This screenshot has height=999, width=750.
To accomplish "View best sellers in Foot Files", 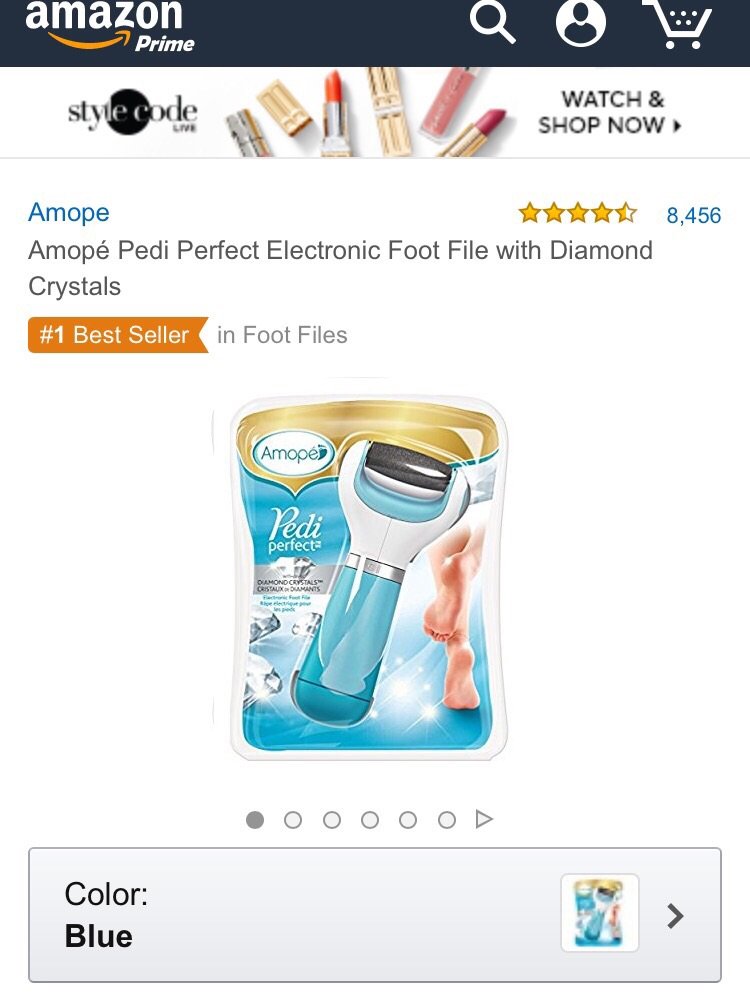I will [x=282, y=335].
